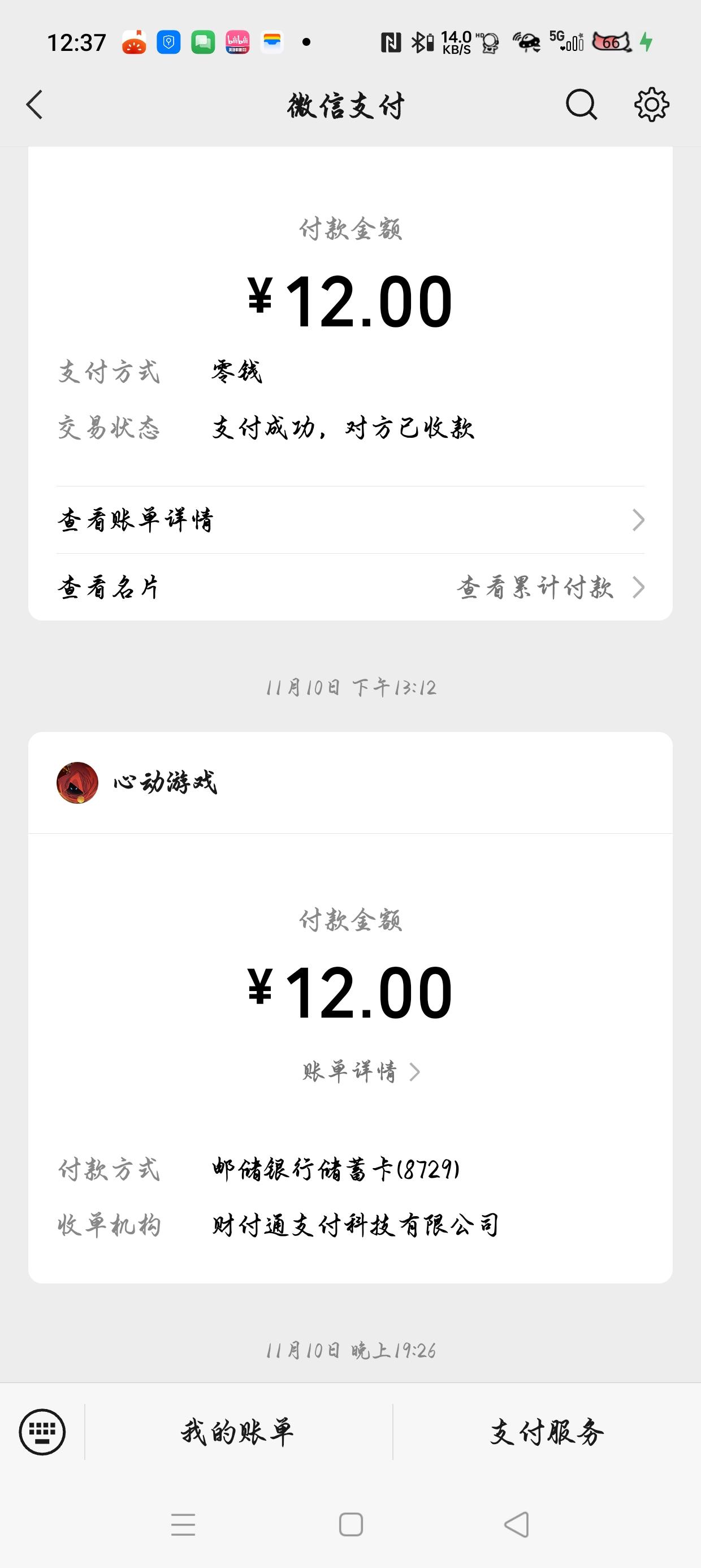
Task: Open the 心动游戏 merchant header
Action: click(350, 783)
